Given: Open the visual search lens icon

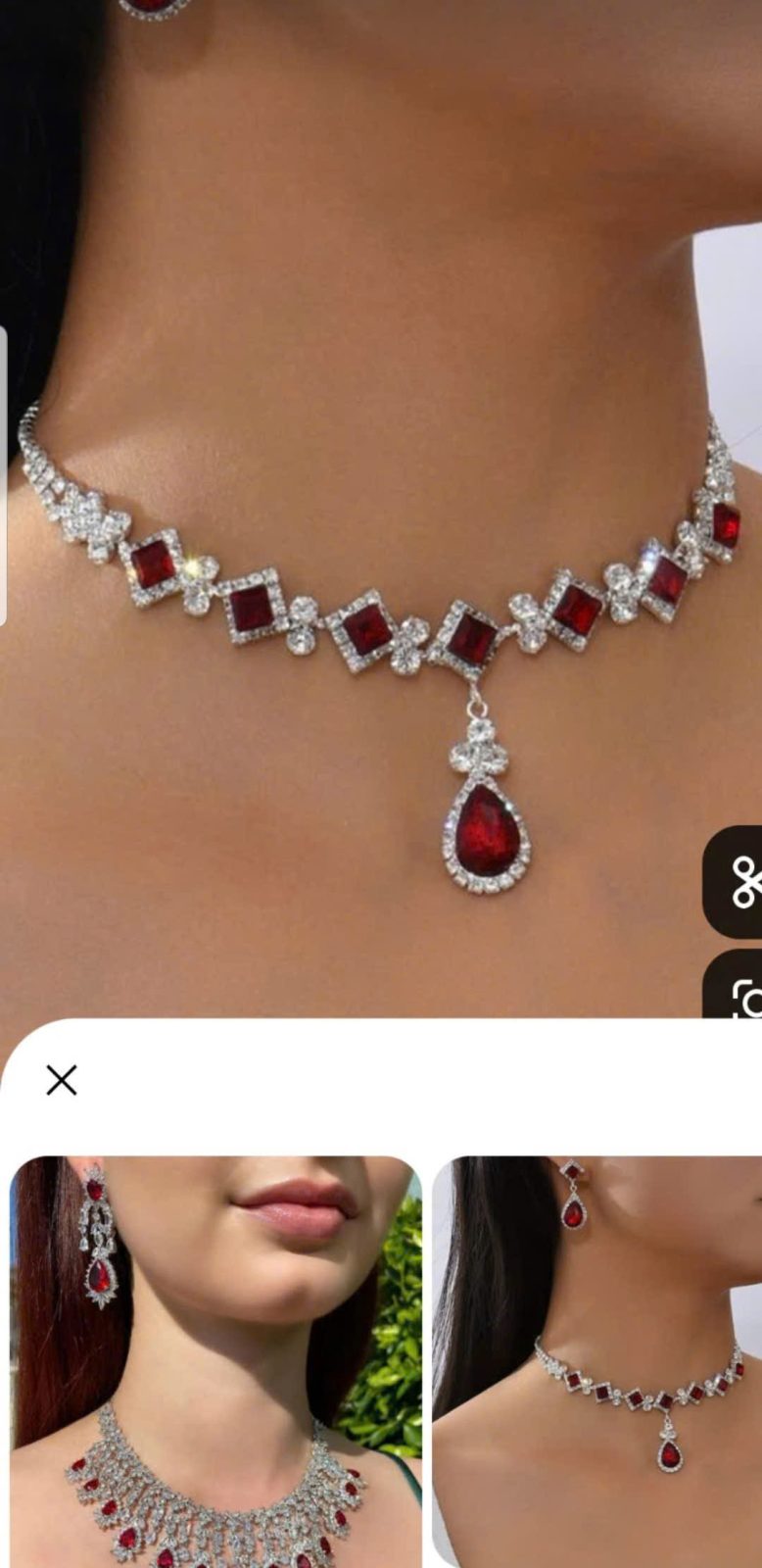Looking at the screenshot, I should click(x=742, y=992).
